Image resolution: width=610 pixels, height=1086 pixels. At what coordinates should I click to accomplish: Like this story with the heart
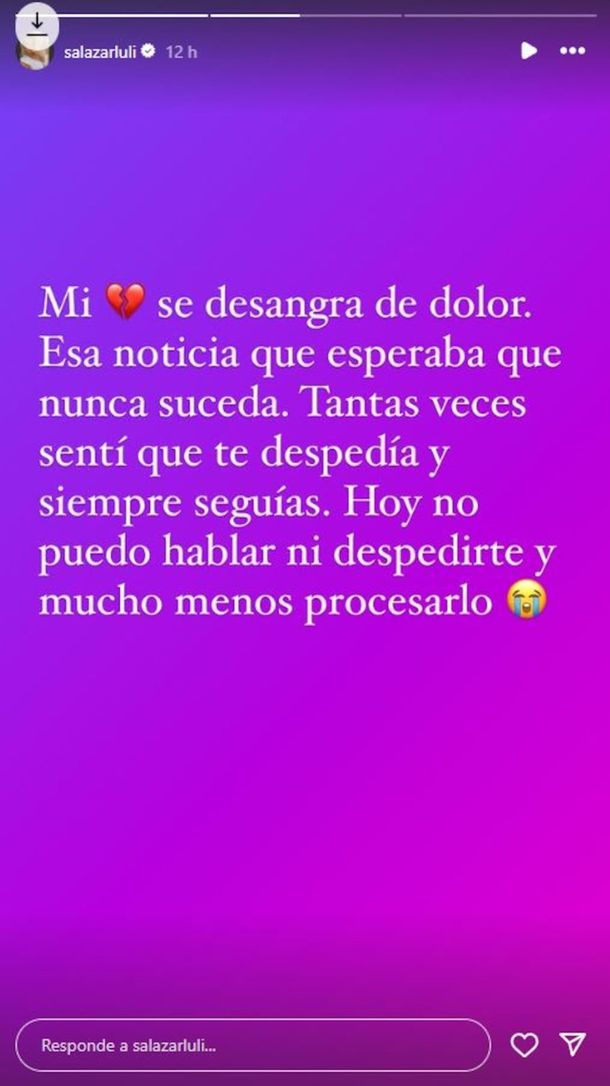click(x=525, y=1045)
